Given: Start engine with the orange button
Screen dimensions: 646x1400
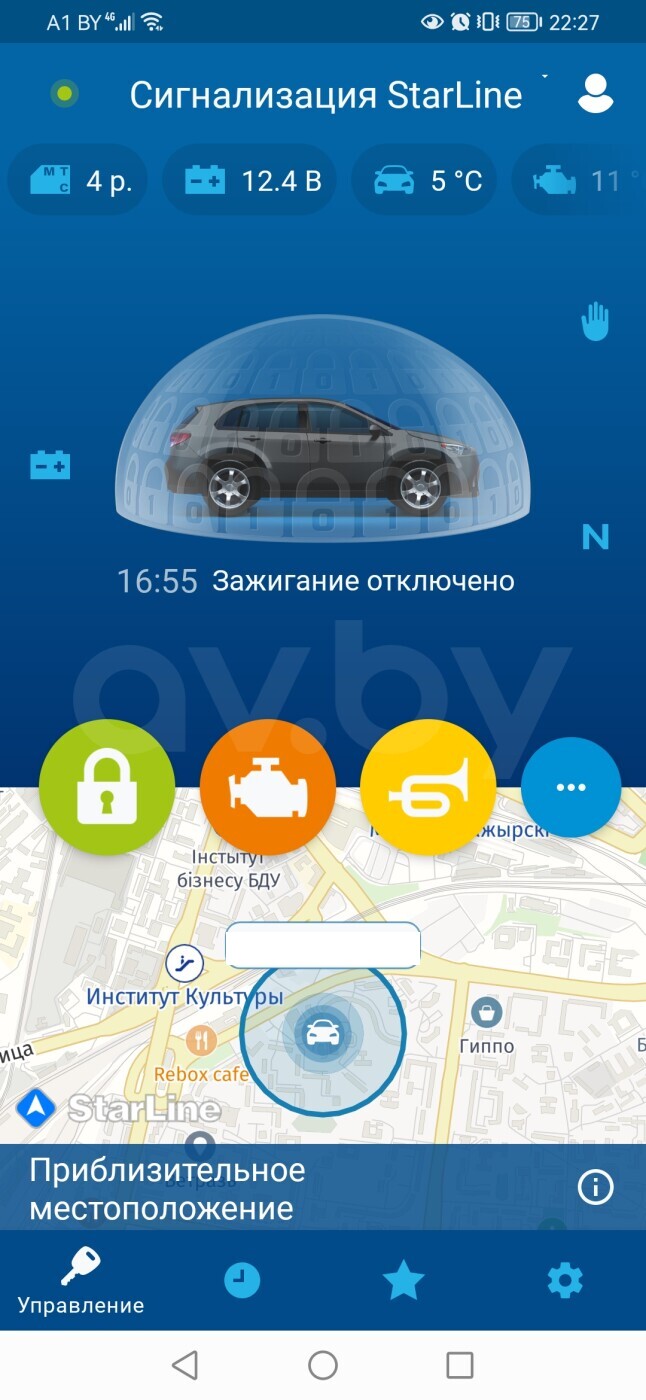Looking at the screenshot, I should click(267, 787).
